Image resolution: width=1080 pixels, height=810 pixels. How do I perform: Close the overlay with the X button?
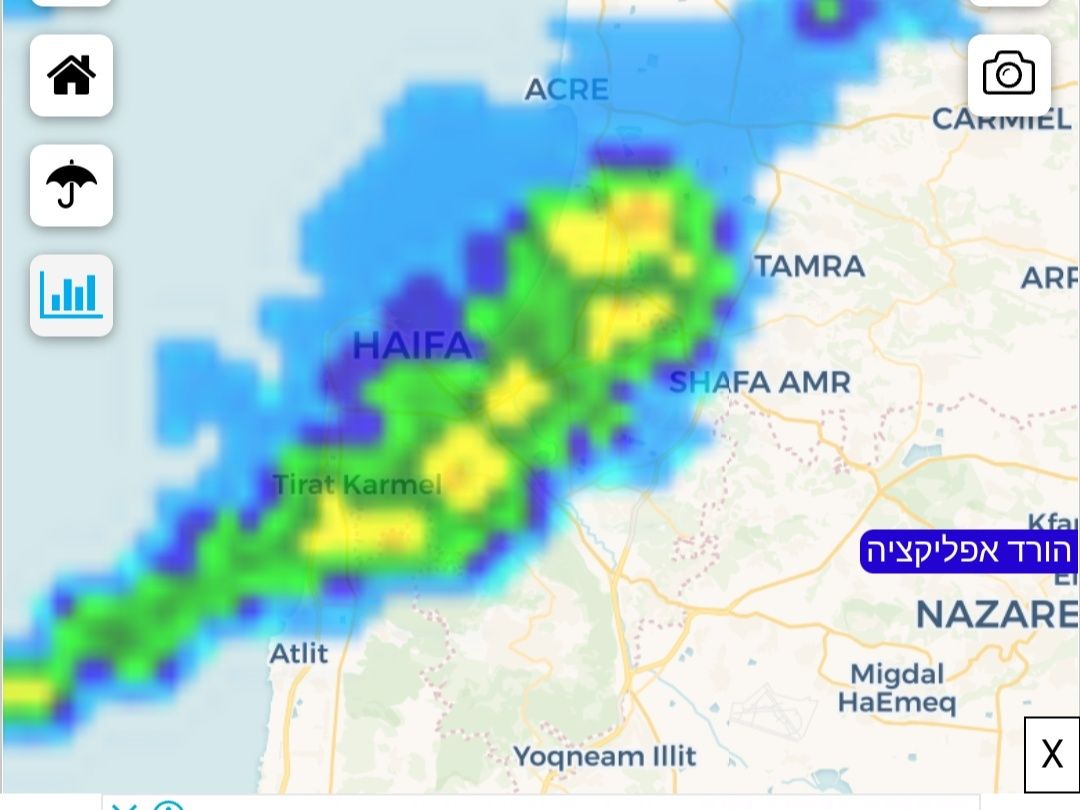1051,754
